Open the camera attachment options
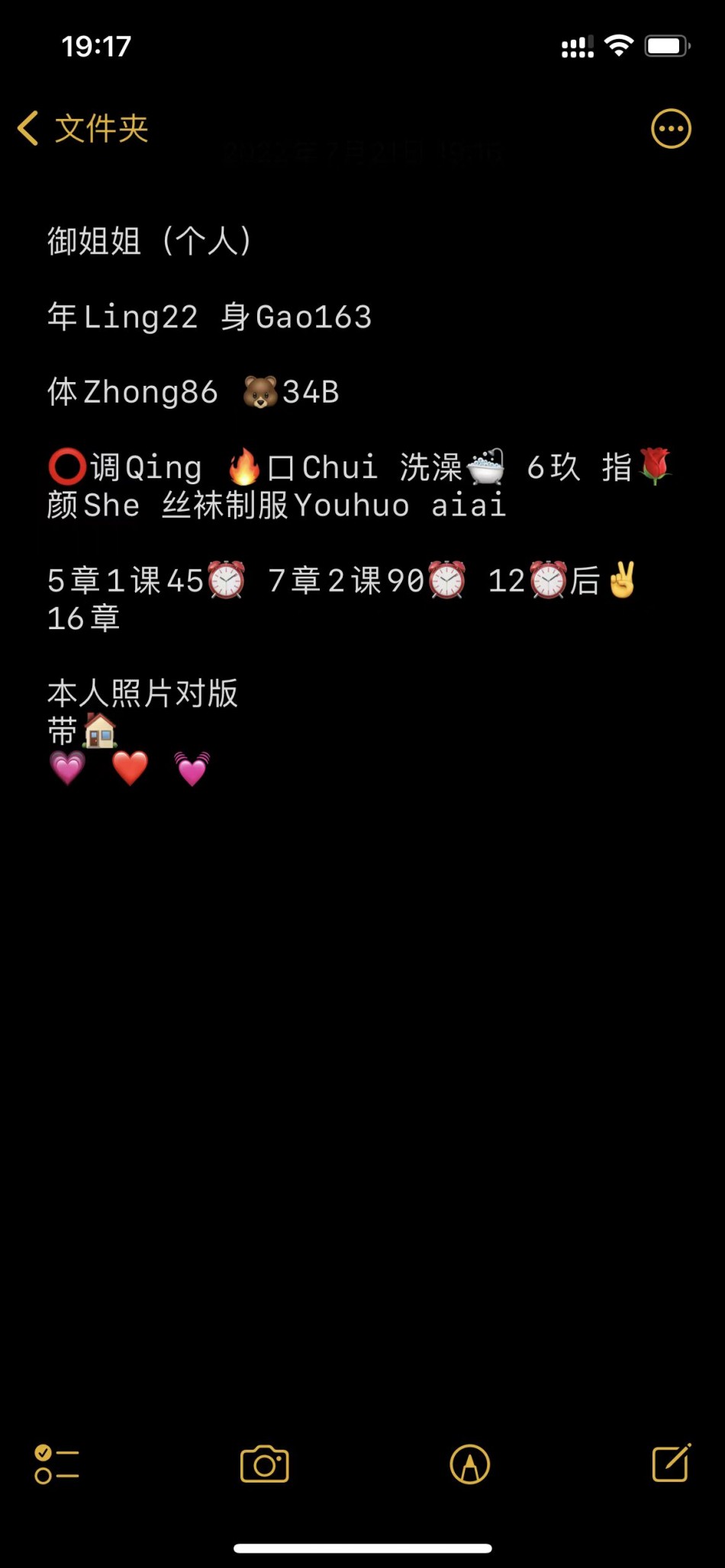This screenshot has width=725, height=1568. [264, 1464]
